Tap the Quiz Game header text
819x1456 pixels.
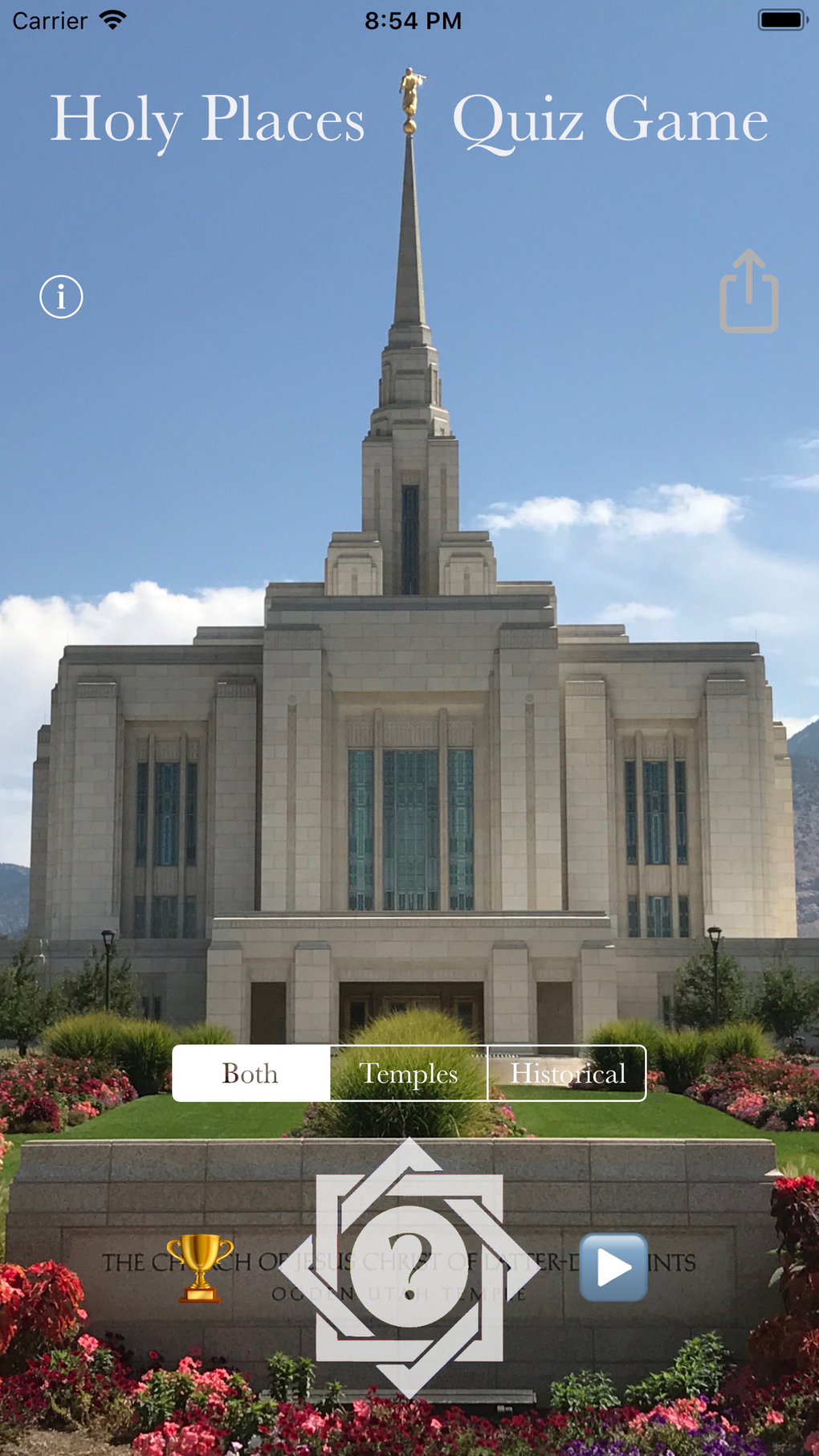(610, 120)
